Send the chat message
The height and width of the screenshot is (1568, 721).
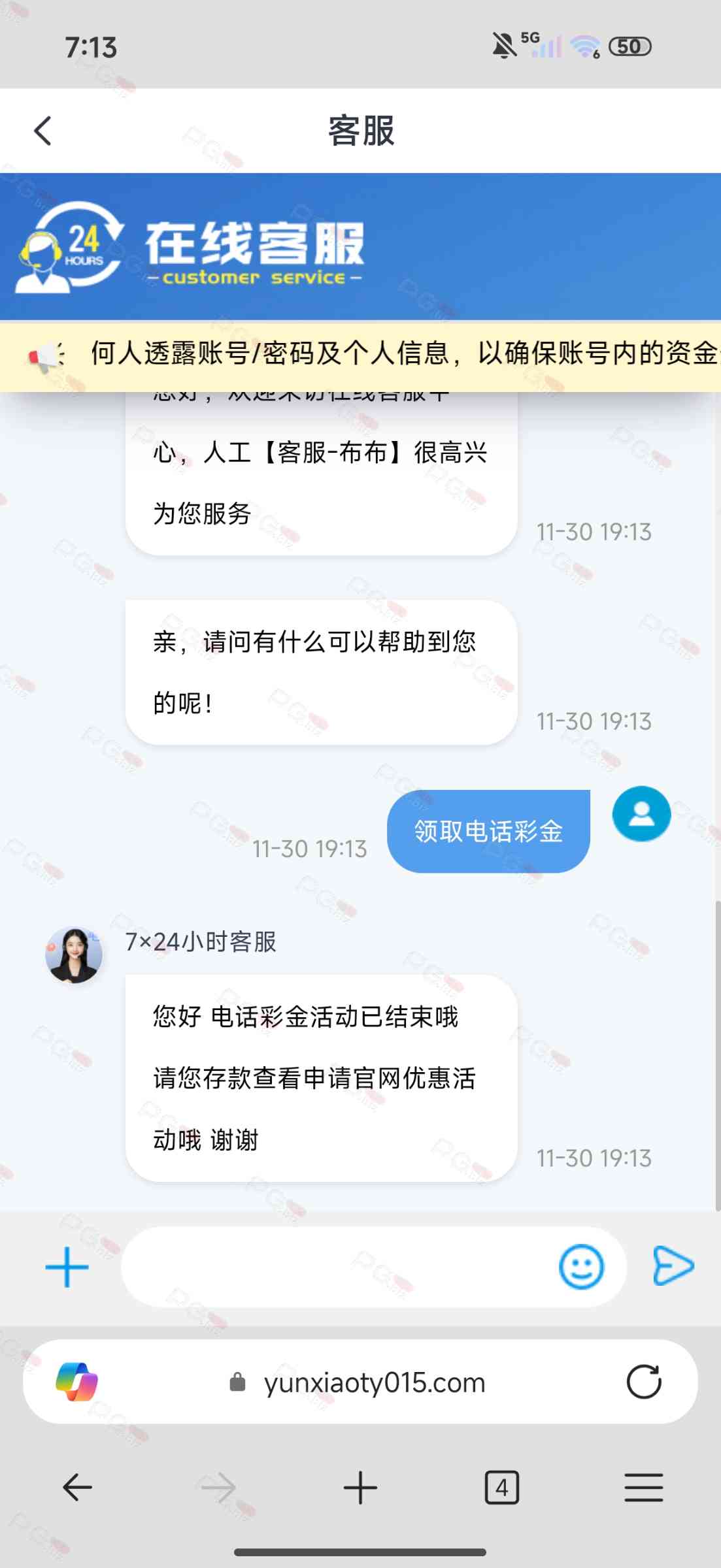coord(673,1266)
